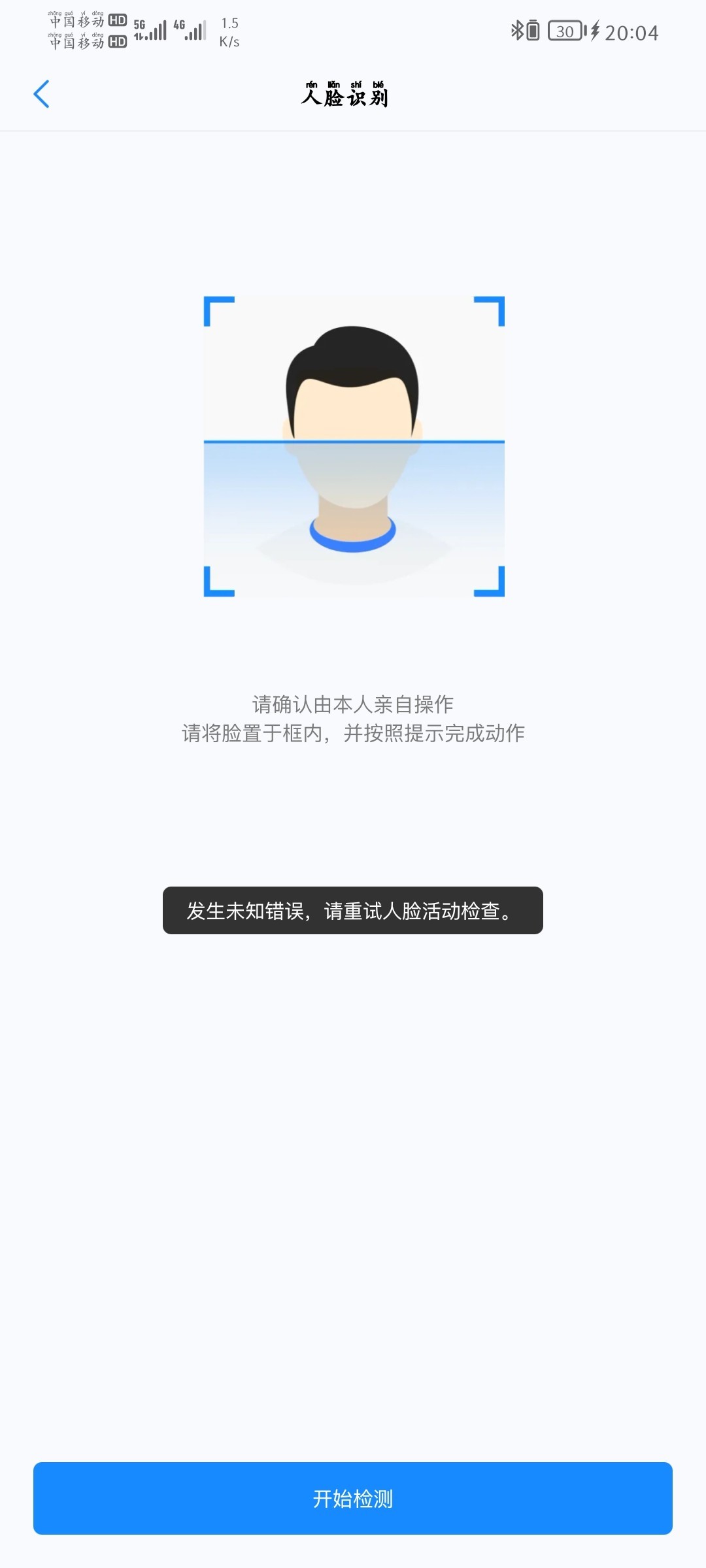Tap 开始检测 to start face detection

[353, 1498]
